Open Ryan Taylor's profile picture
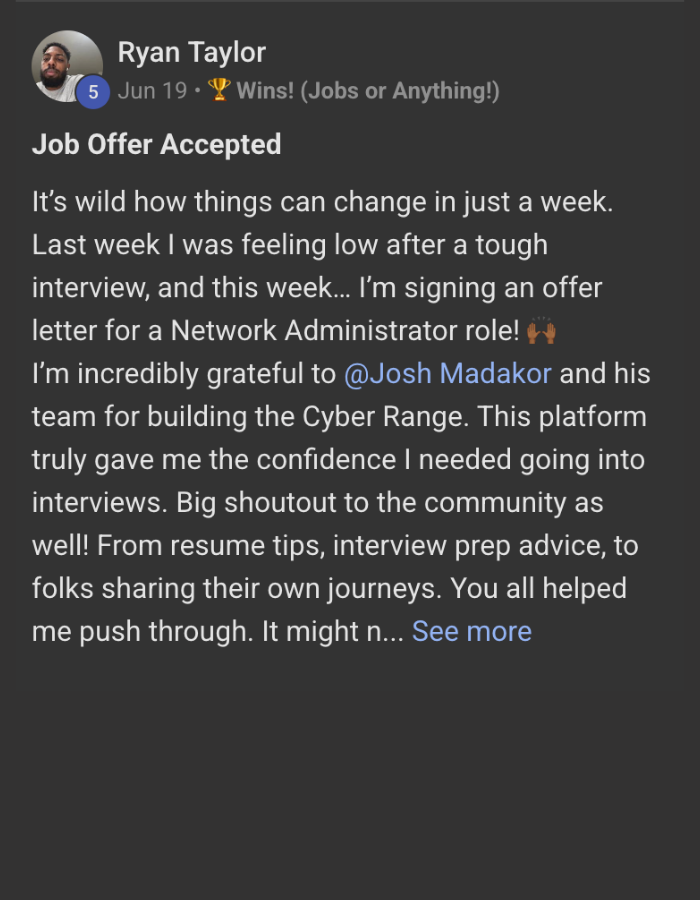This screenshot has height=900, width=700. [66, 65]
